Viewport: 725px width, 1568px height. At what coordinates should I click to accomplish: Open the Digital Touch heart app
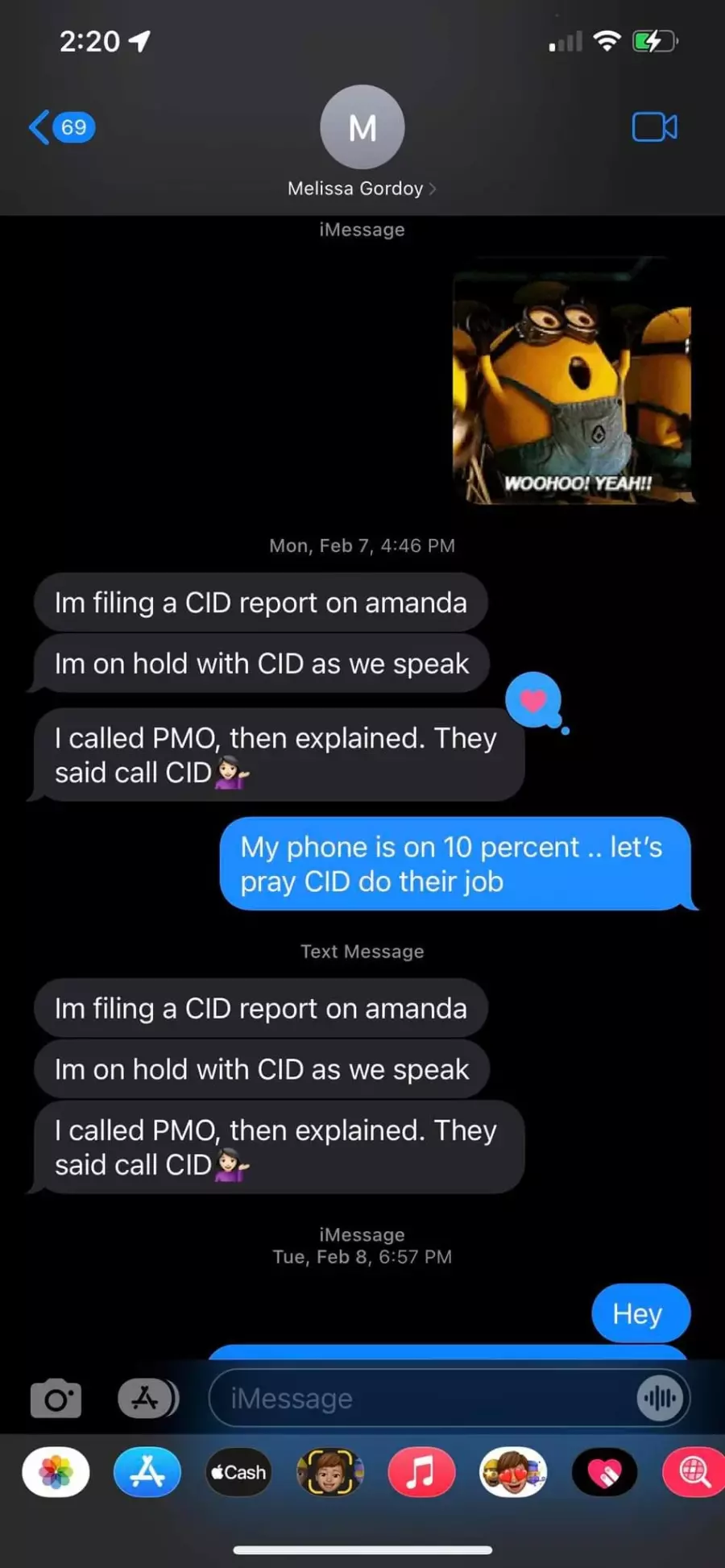click(604, 1472)
